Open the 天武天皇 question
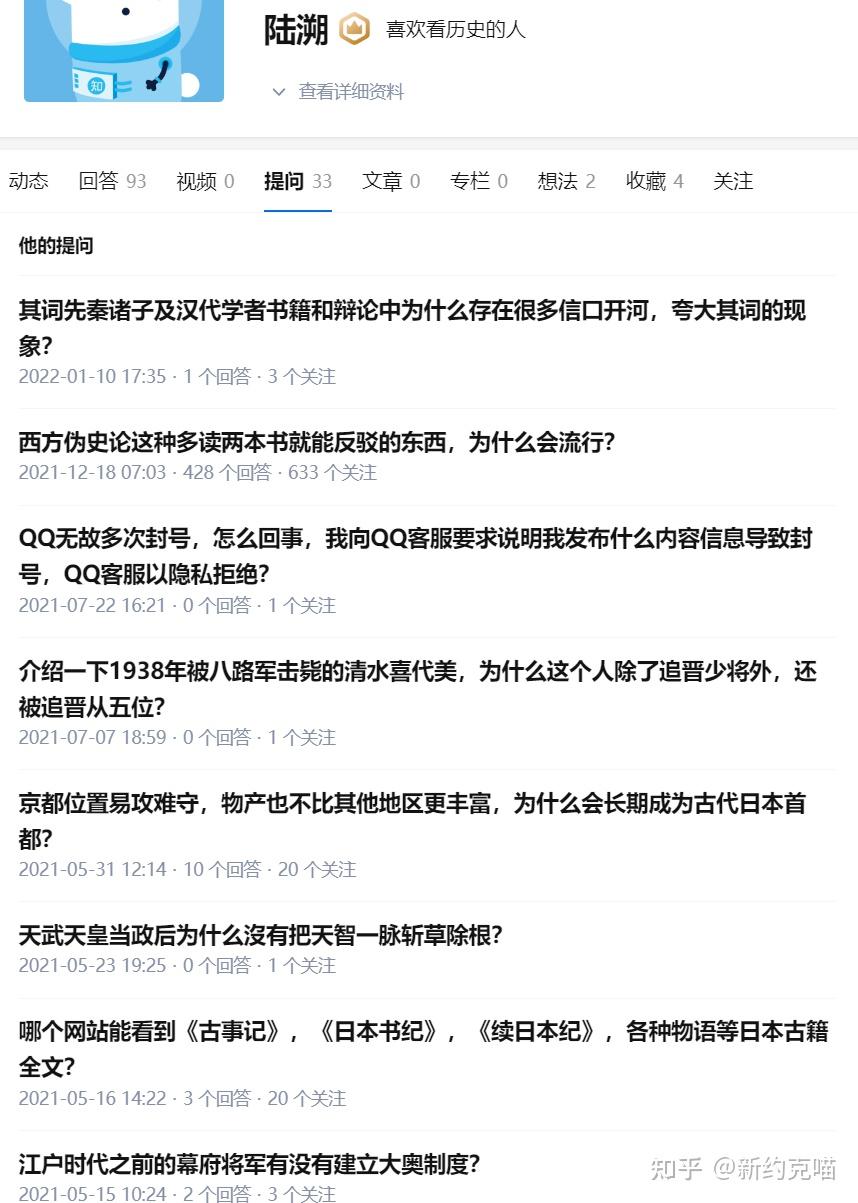858x1203 pixels. [x=260, y=935]
